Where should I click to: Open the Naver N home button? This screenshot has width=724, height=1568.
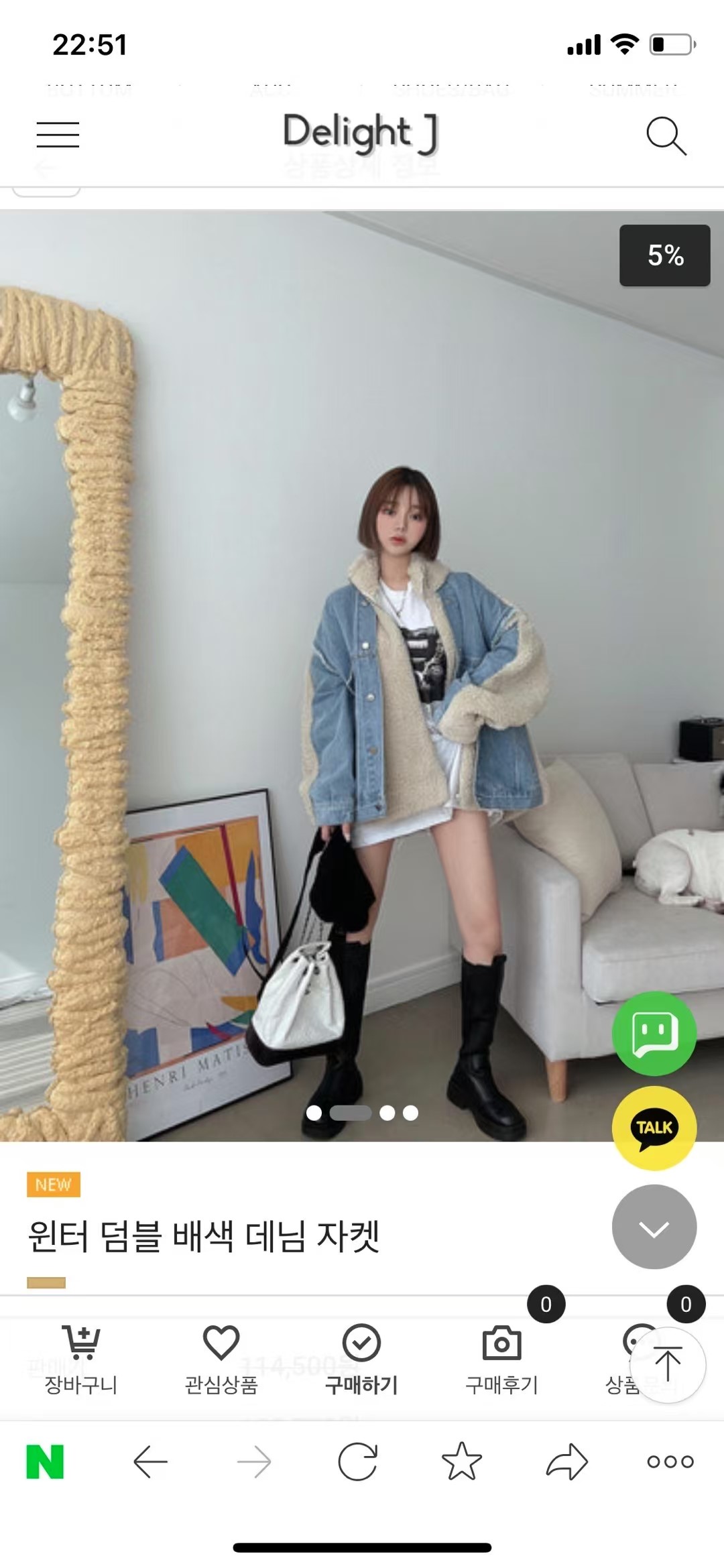point(45,1462)
